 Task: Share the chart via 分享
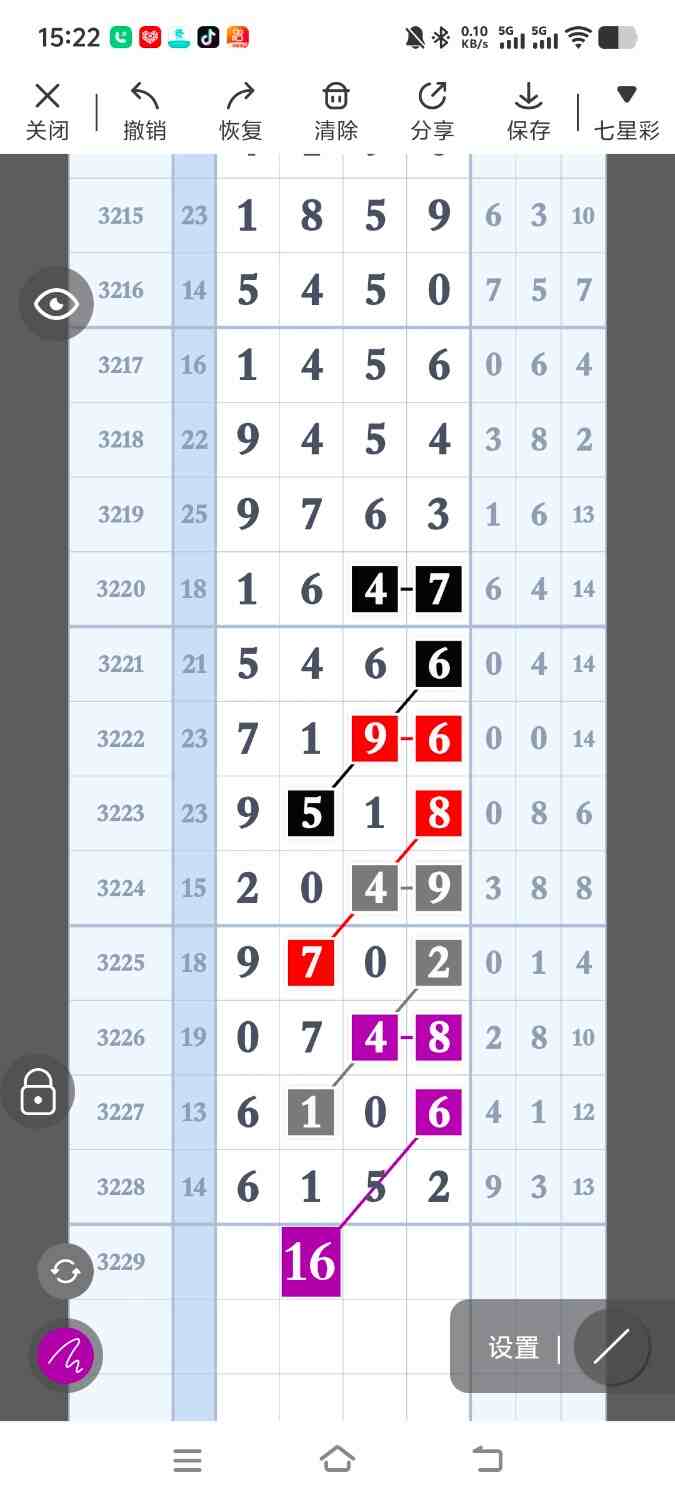tap(432, 111)
